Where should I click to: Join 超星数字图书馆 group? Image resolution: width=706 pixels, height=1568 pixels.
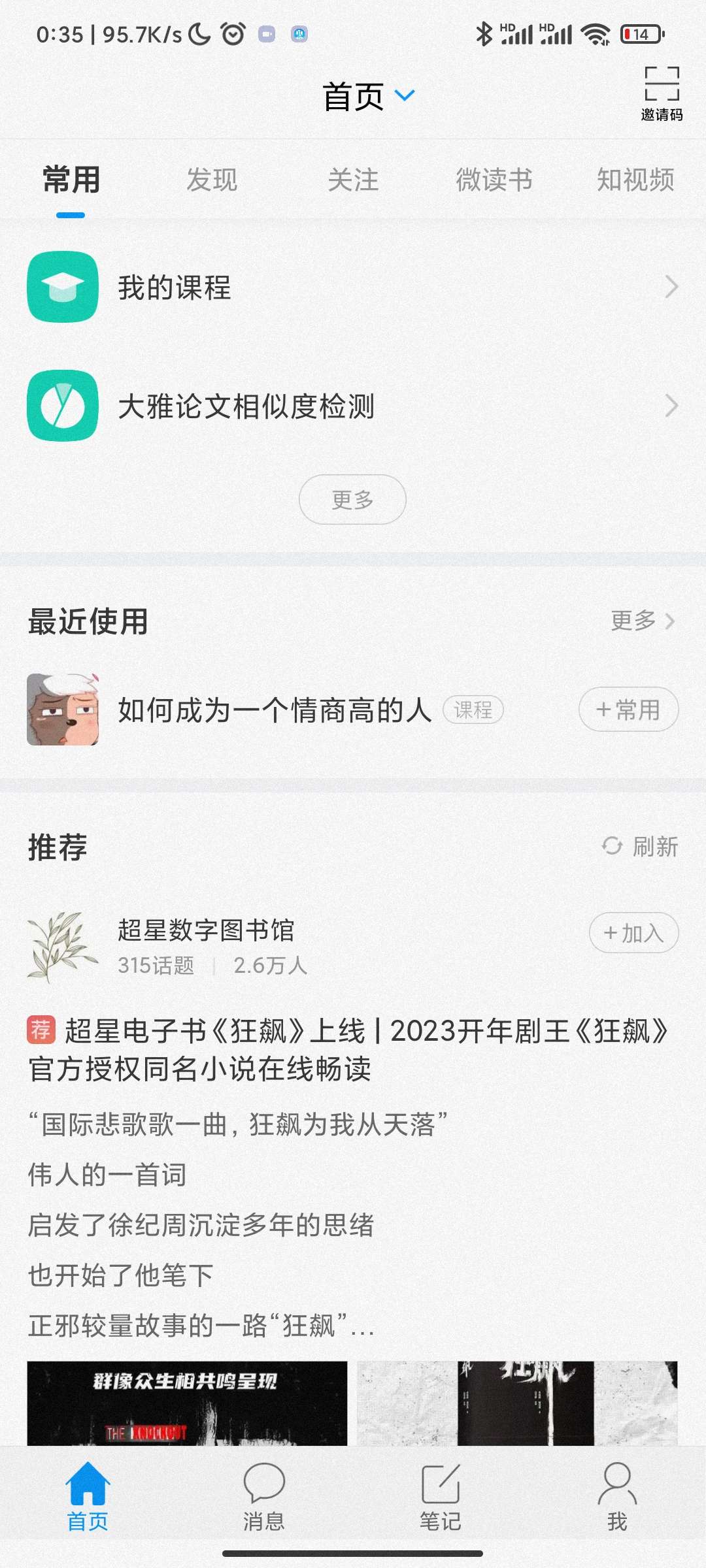tap(633, 933)
